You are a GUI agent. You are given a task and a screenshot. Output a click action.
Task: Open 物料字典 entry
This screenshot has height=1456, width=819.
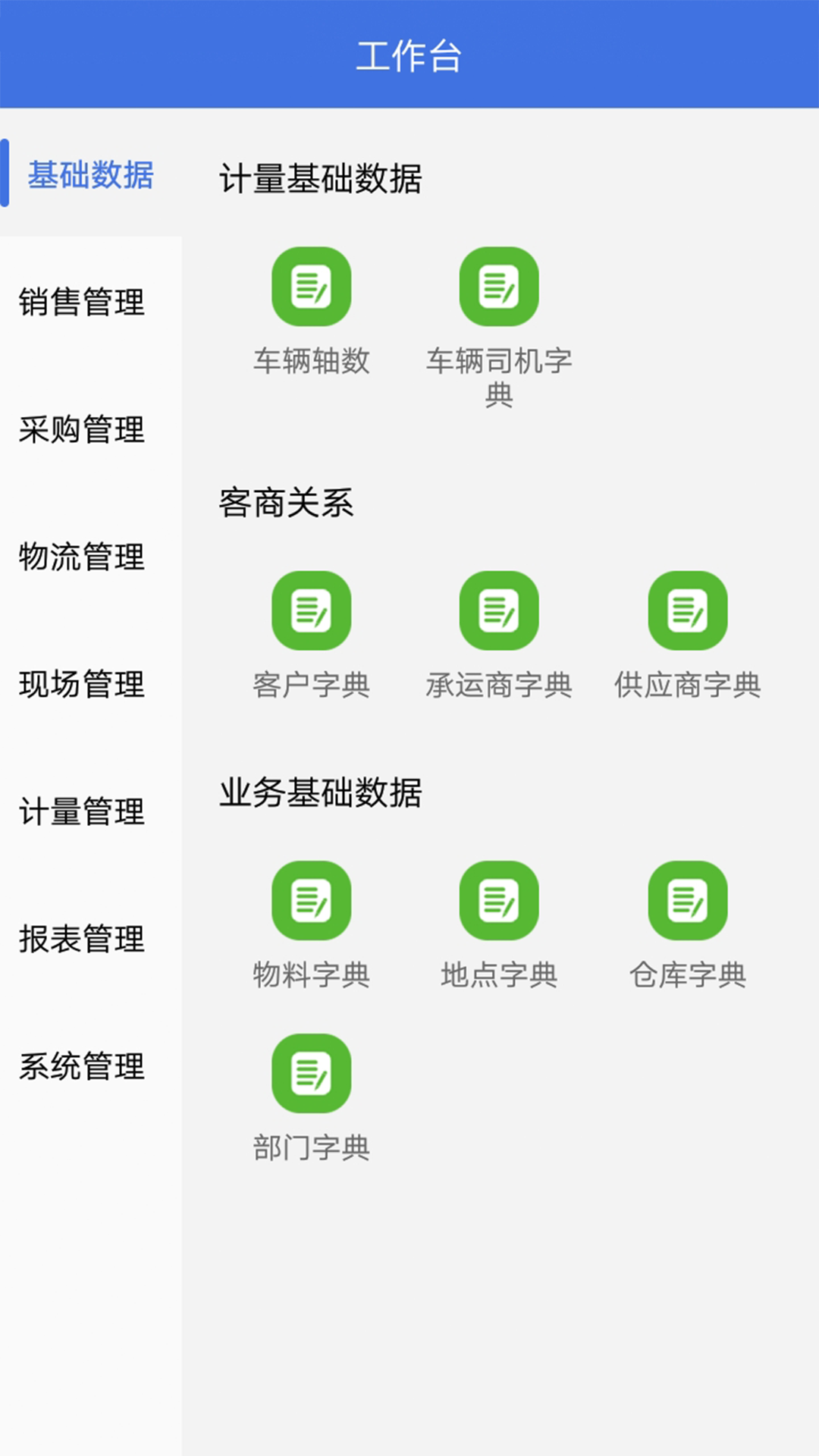click(x=311, y=901)
